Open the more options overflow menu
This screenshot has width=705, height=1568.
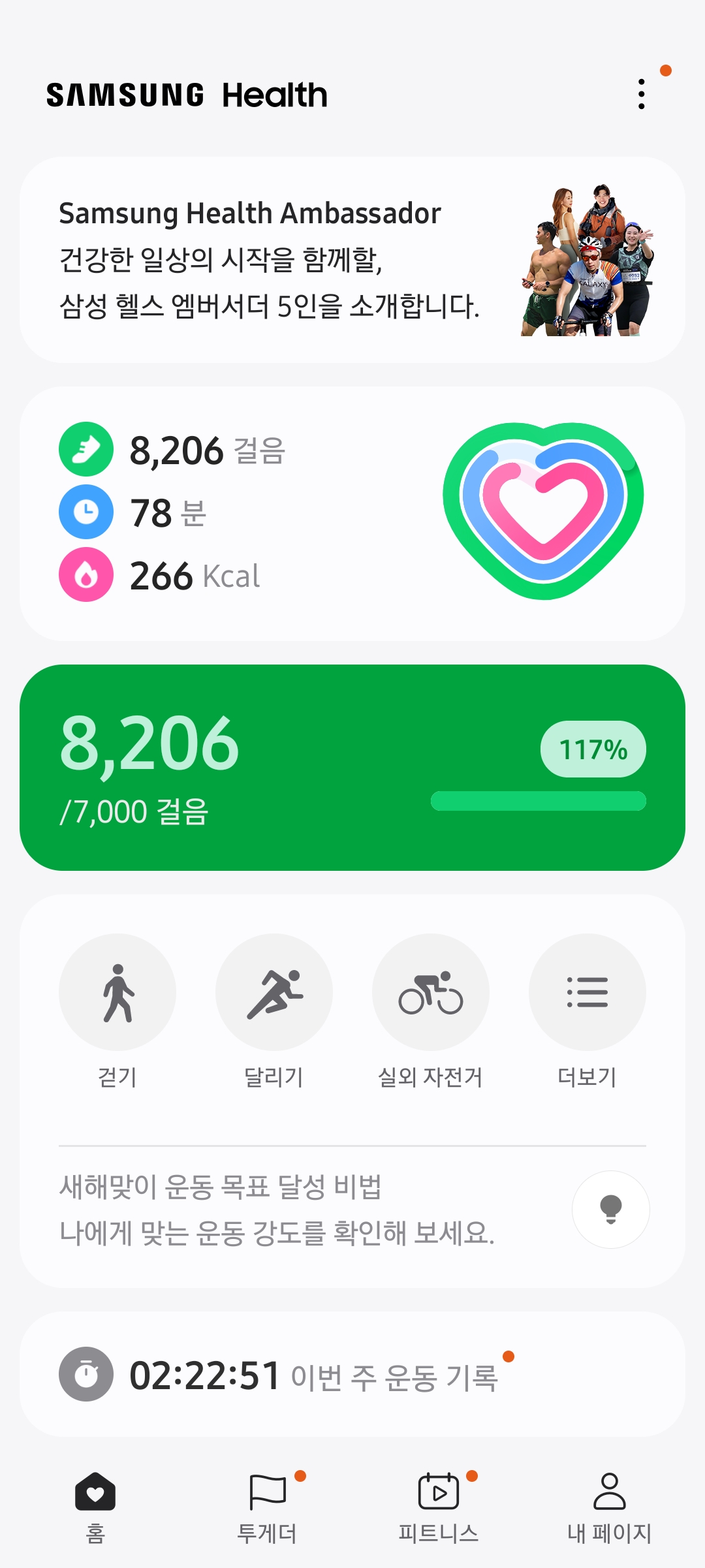[642, 95]
